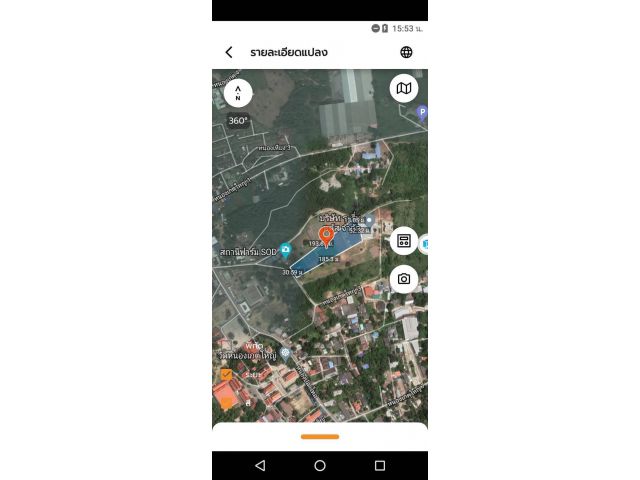Image resolution: width=640 pixels, height=480 pixels.
Task: Tap the camera button on the map
Action: (404, 279)
